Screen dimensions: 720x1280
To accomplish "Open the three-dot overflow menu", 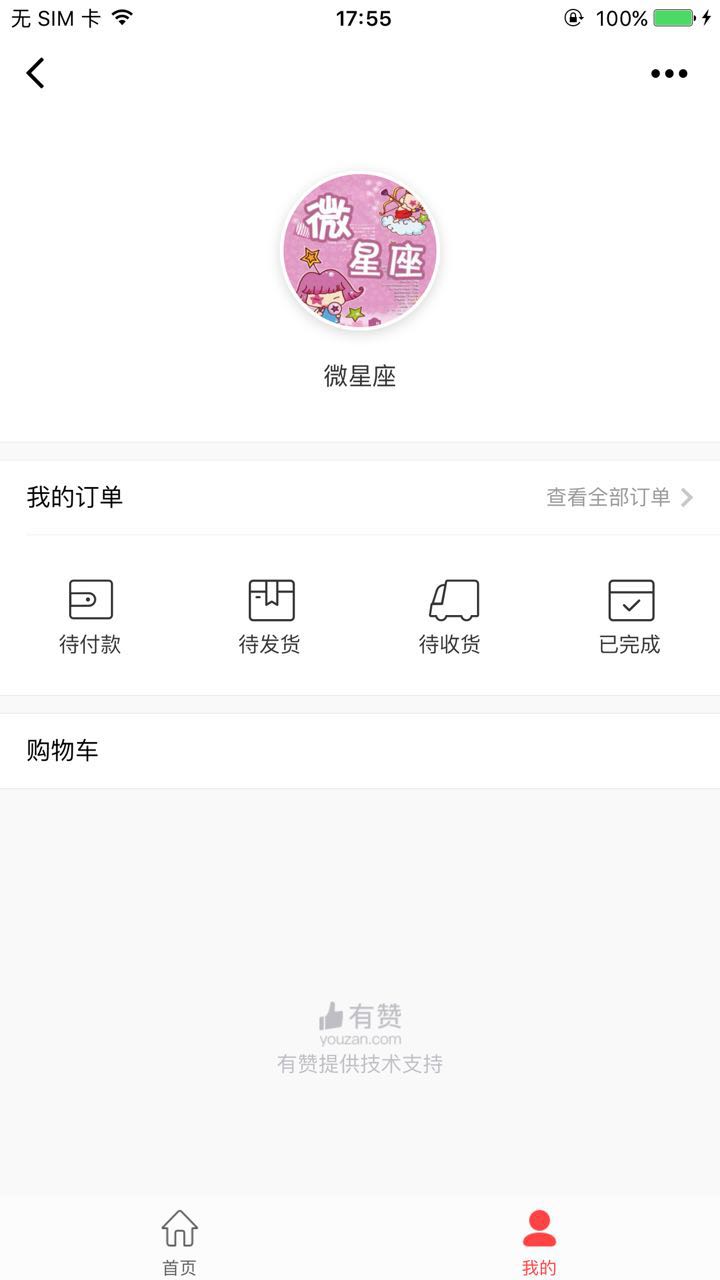I will [x=669, y=73].
